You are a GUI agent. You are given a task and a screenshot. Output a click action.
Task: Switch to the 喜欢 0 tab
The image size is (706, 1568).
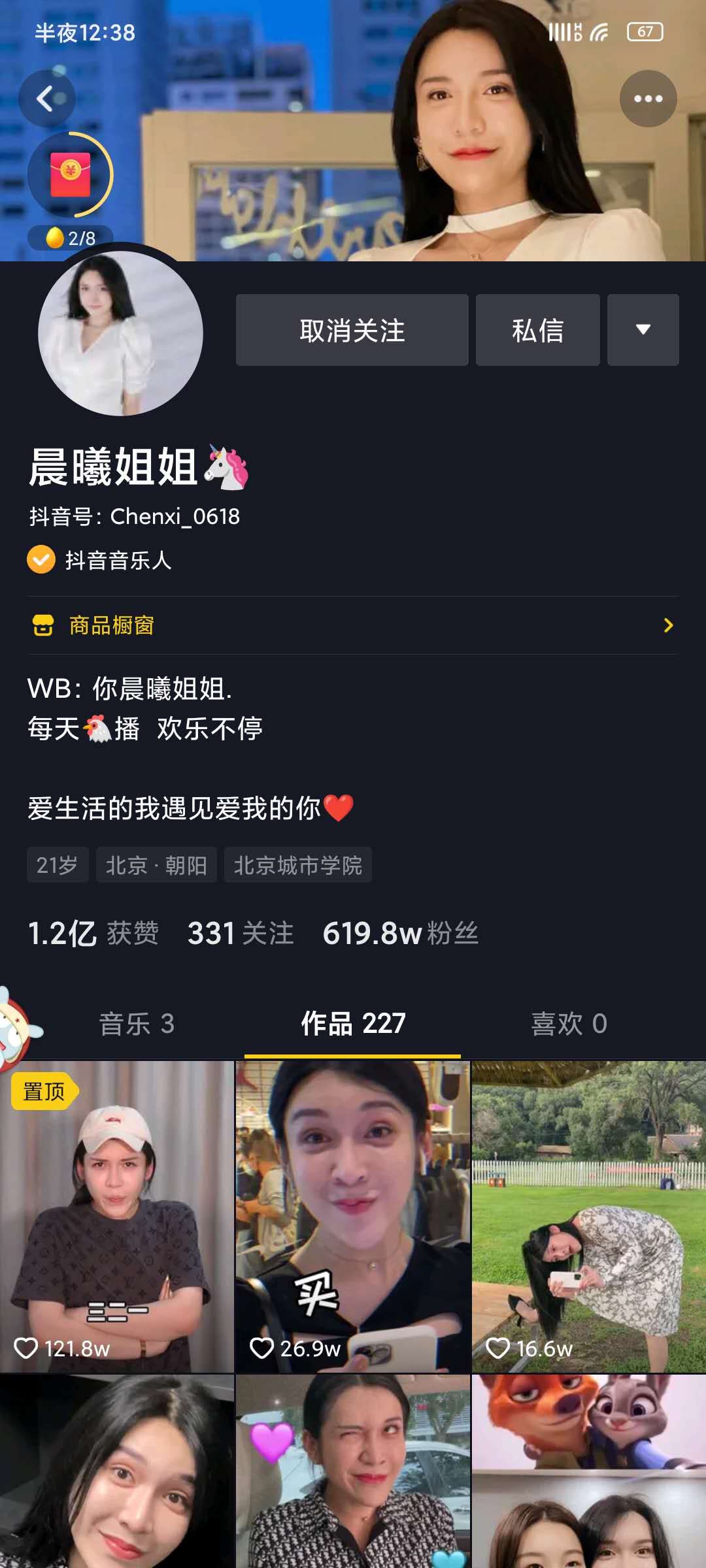[569, 1024]
